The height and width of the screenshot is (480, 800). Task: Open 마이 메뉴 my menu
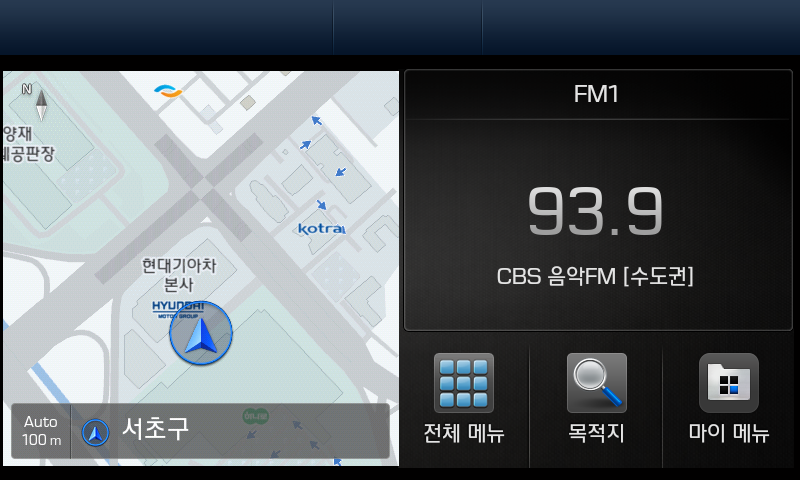tap(729, 398)
